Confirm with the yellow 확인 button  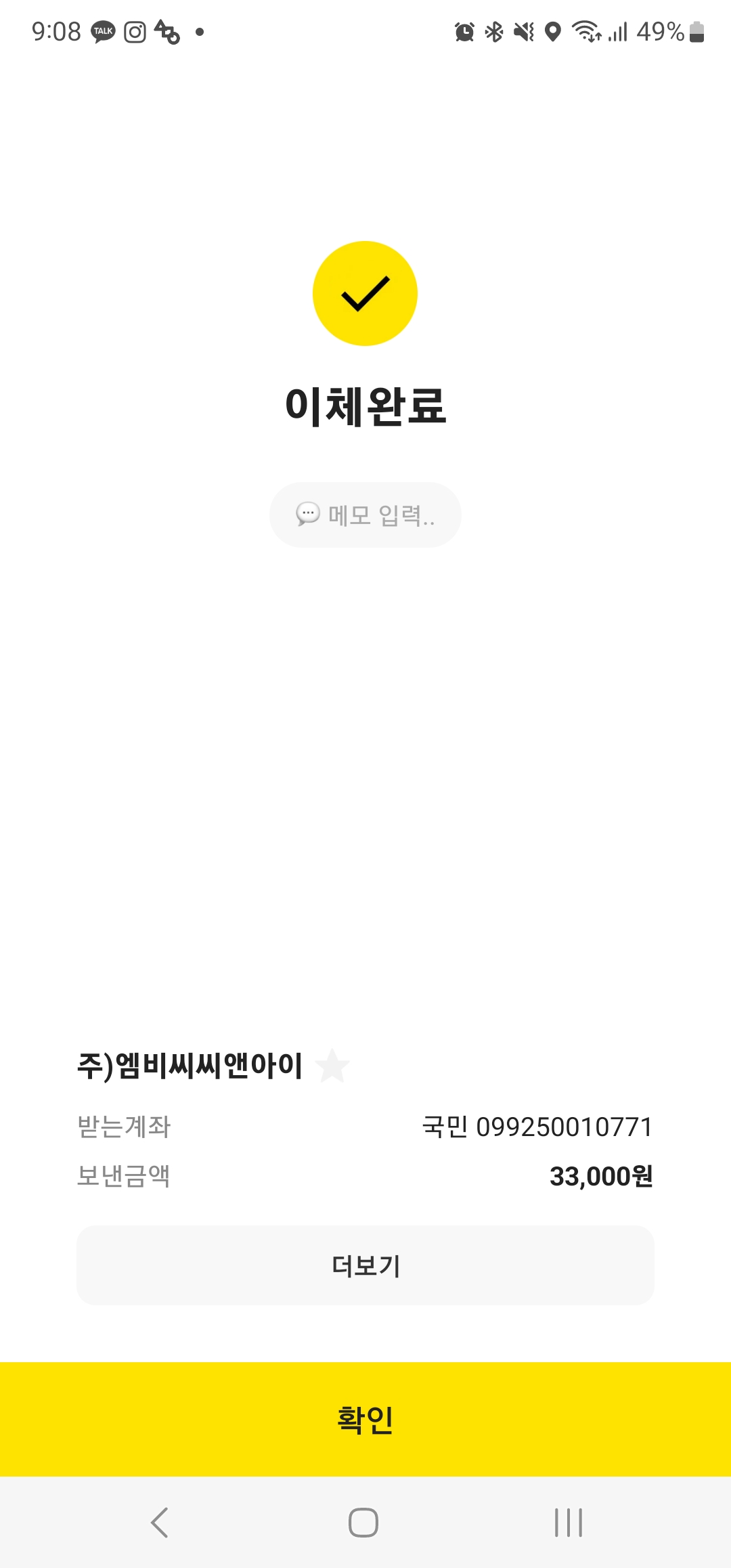365,1419
